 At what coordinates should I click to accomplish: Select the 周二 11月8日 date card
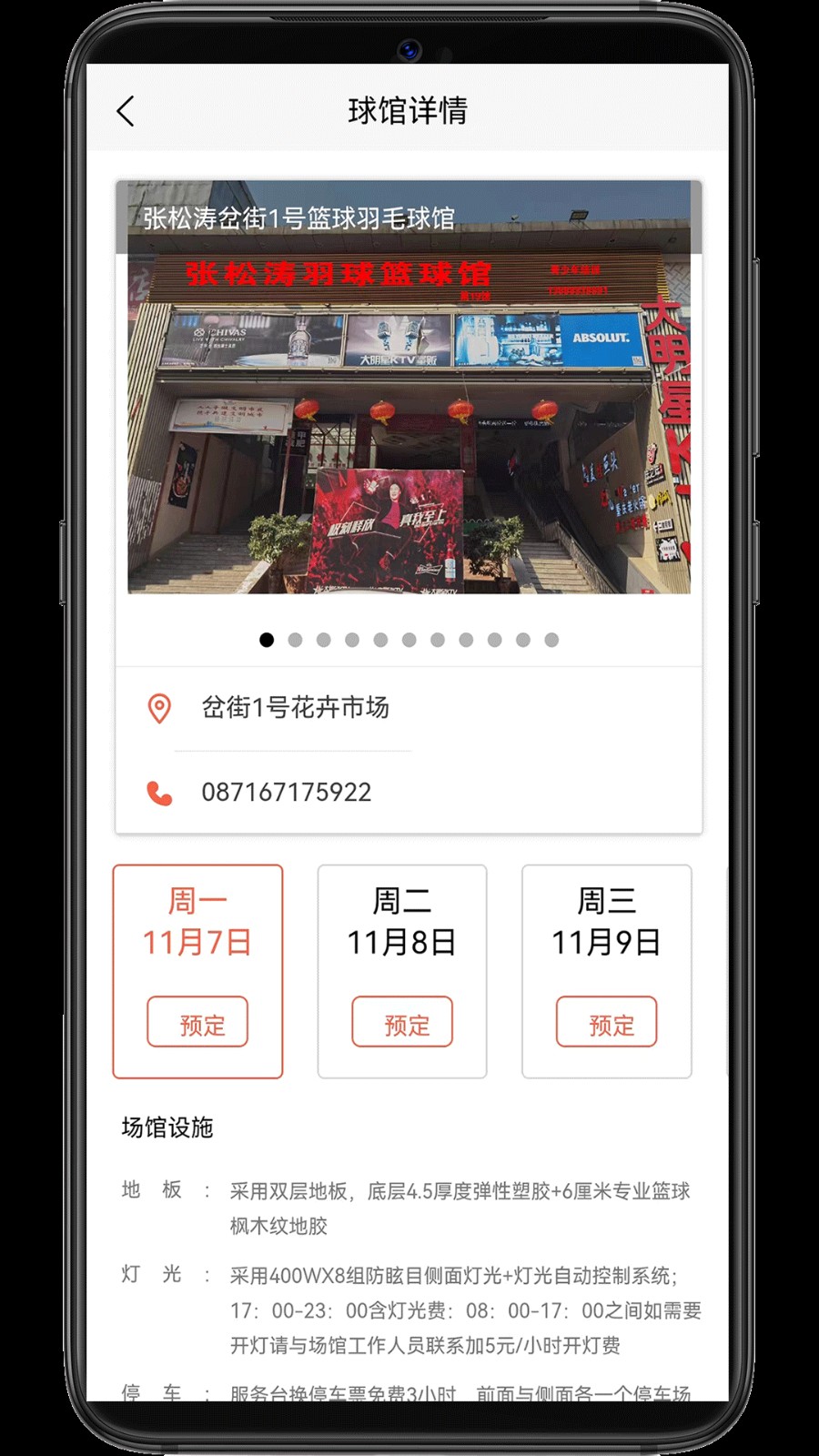[x=401, y=921]
